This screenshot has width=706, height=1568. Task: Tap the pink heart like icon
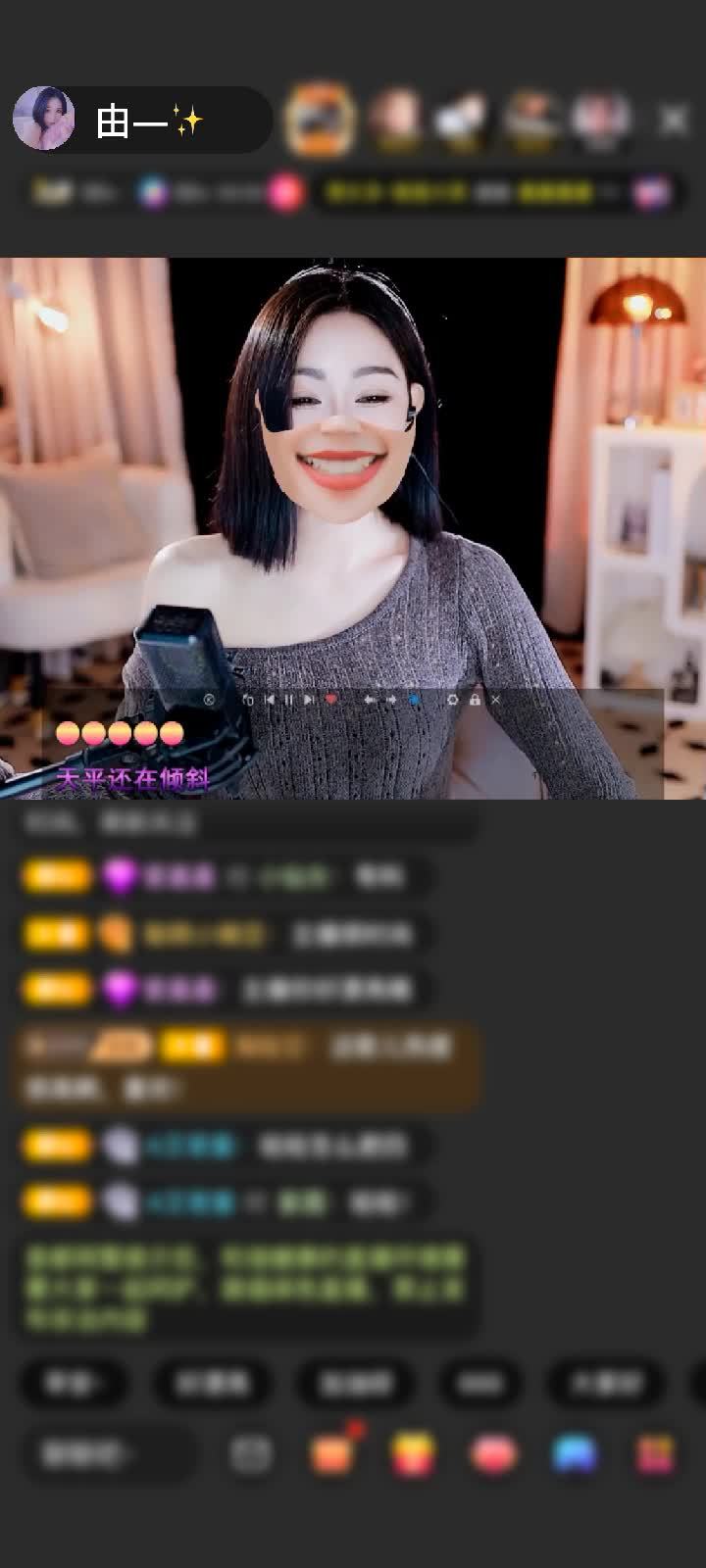pyautogui.click(x=494, y=1454)
